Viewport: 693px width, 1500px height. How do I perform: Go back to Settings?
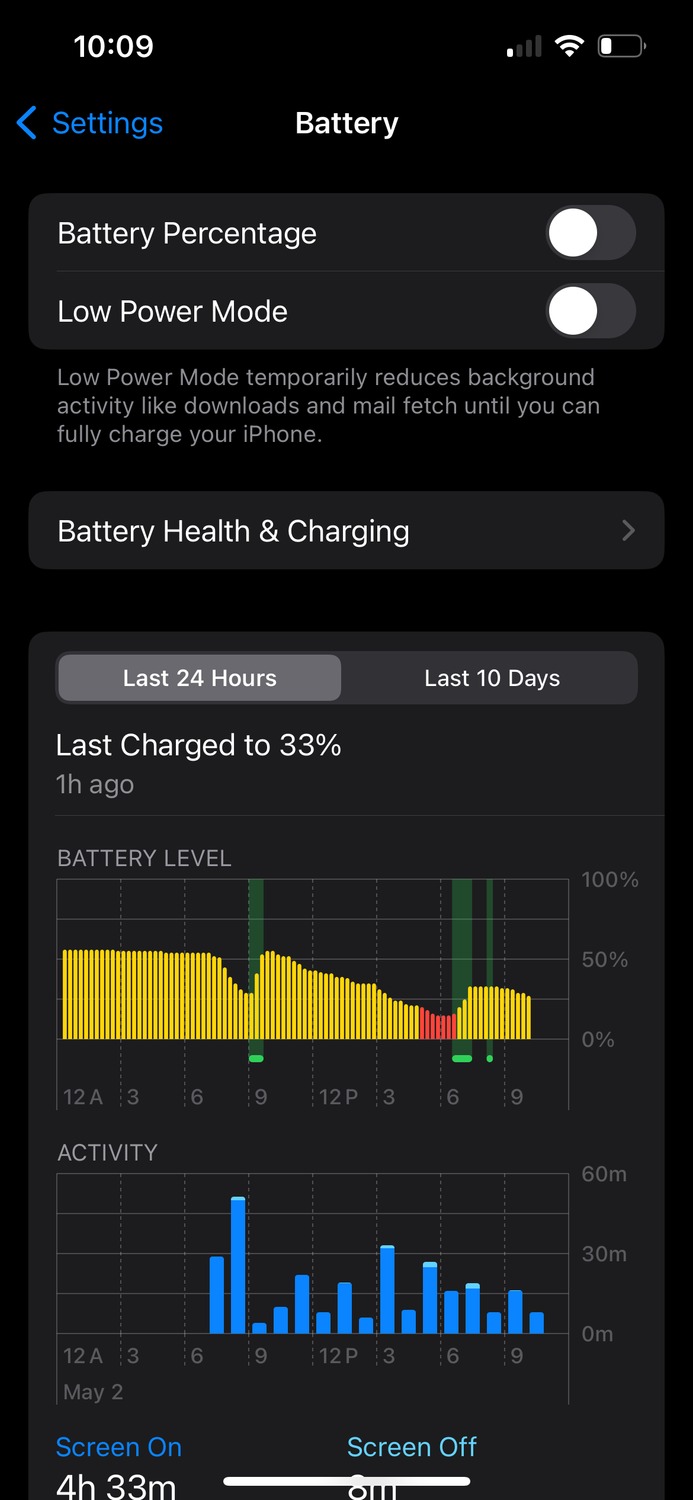90,123
